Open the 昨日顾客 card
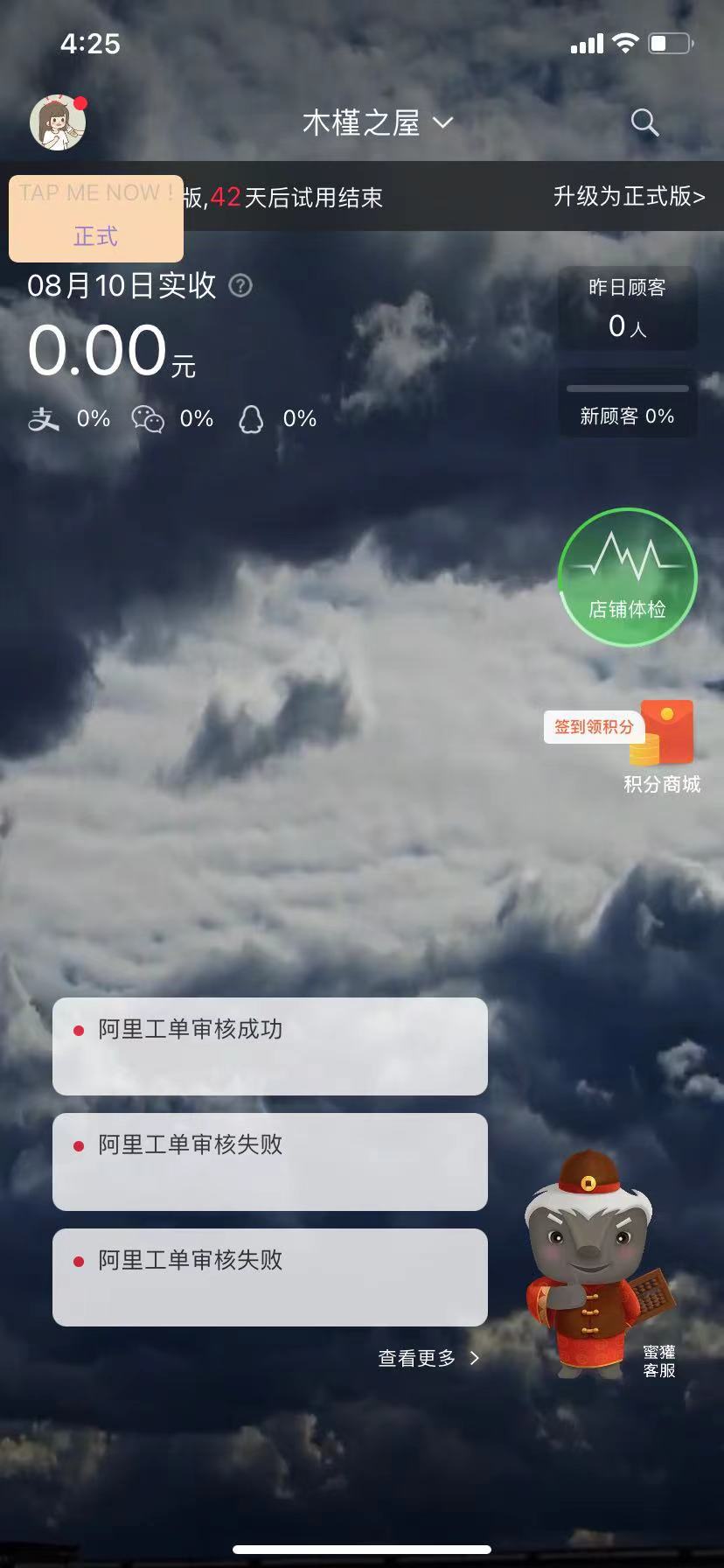 coord(627,309)
